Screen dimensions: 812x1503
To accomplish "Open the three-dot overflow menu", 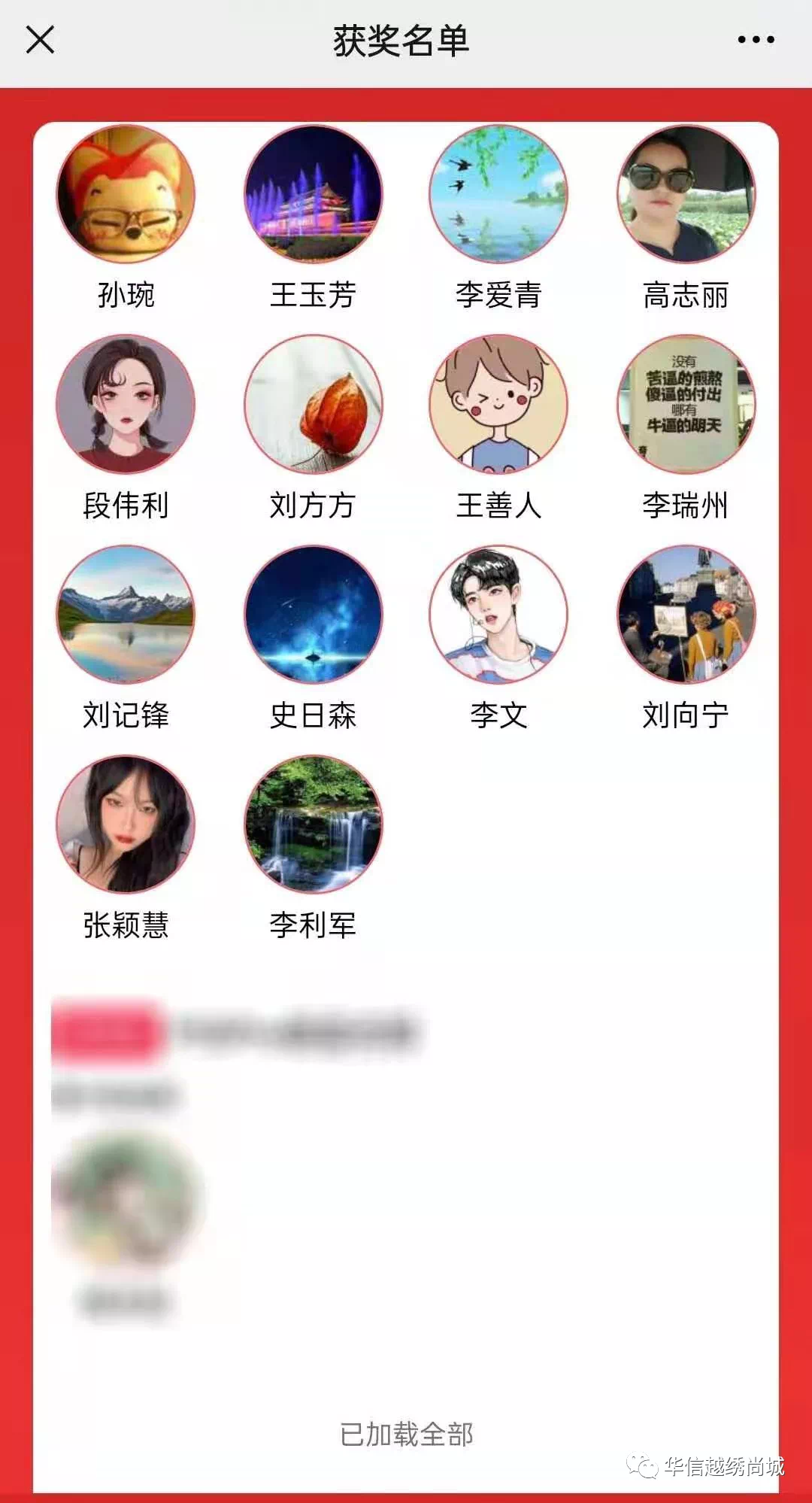I will tap(756, 40).
